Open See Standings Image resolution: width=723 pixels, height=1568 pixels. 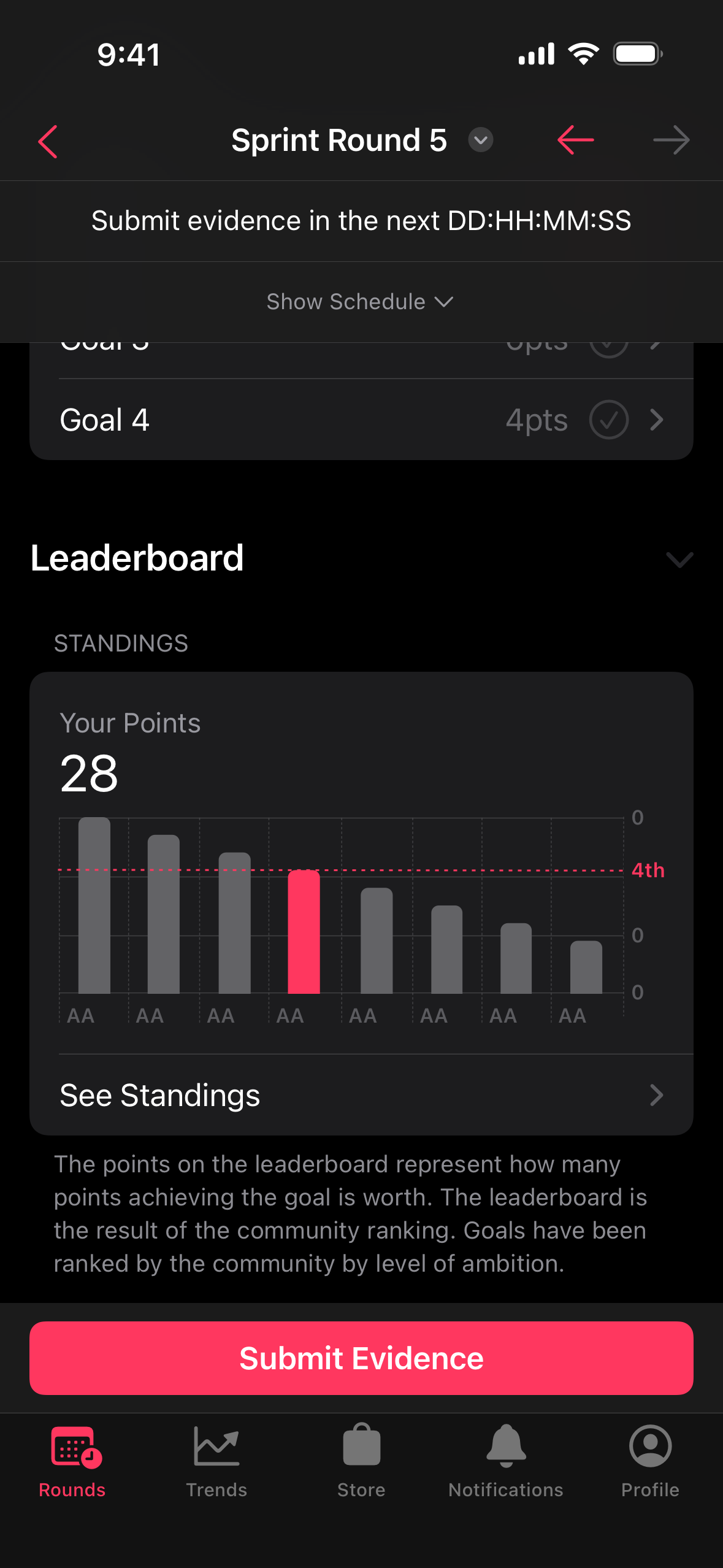tap(361, 1095)
